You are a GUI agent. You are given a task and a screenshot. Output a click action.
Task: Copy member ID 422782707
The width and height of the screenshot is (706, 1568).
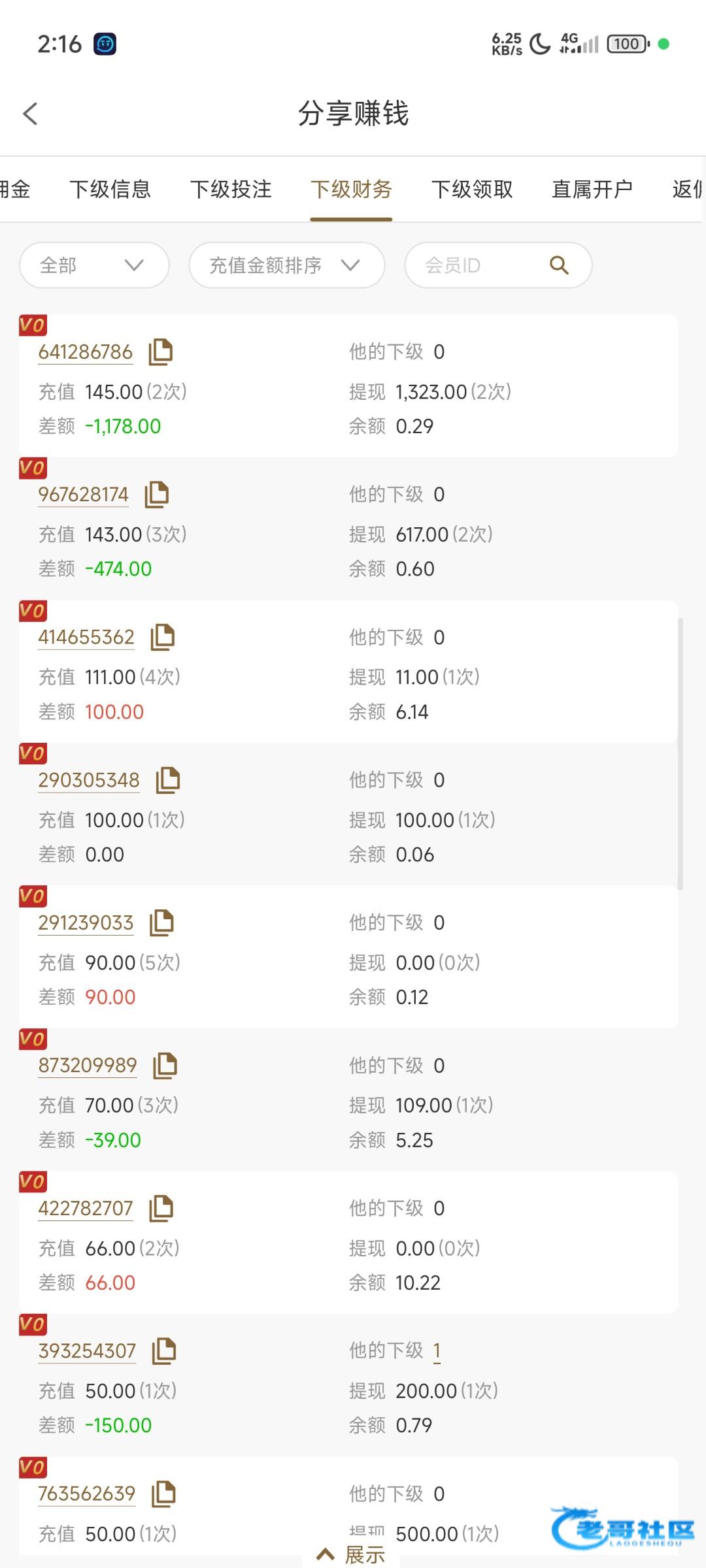[x=161, y=1209]
